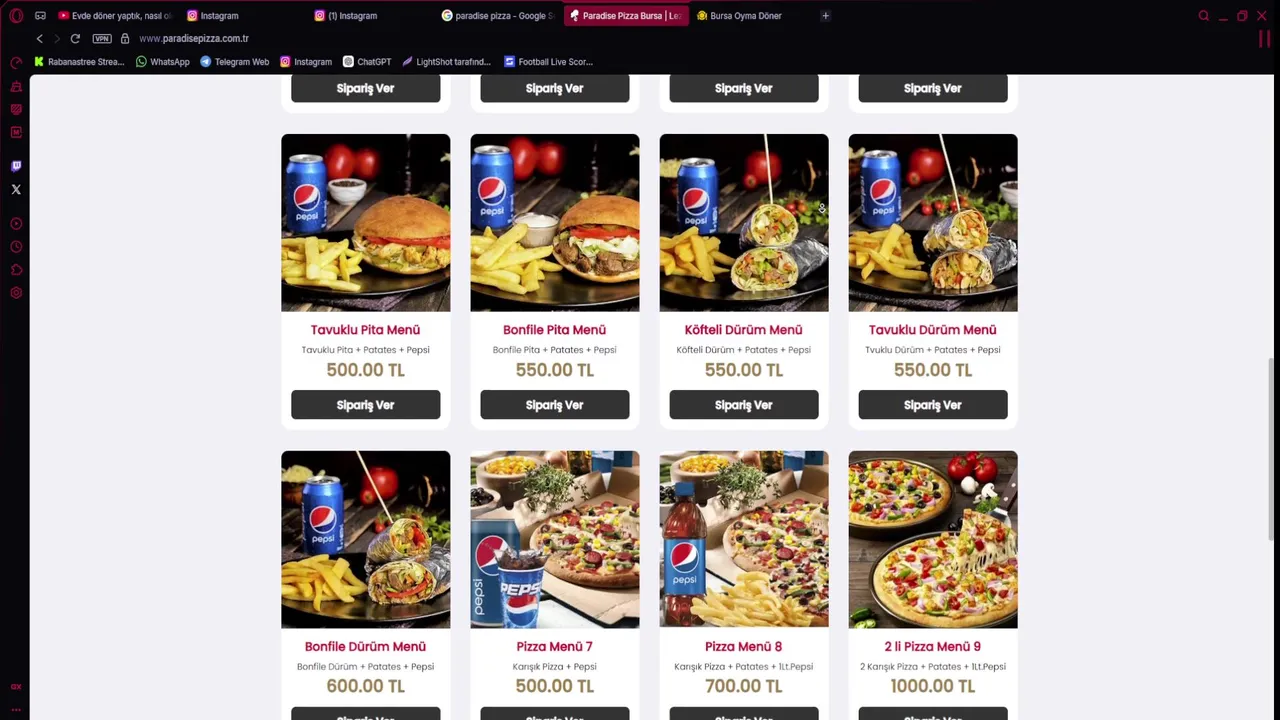
Task: Switch to the paradise pizza Google tab
Action: tap(500, 16)
